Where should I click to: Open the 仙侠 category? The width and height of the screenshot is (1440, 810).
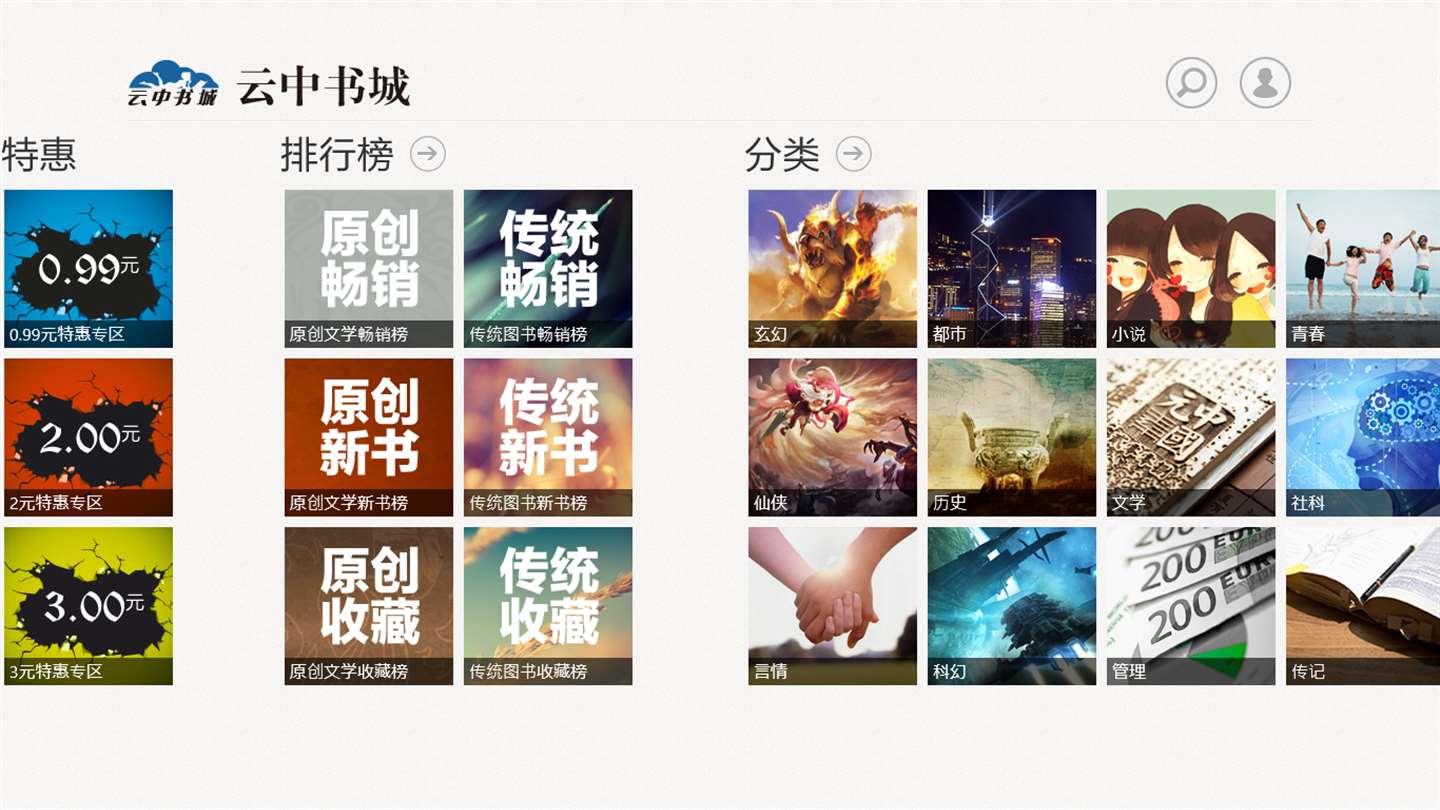[x=833, y=437]
